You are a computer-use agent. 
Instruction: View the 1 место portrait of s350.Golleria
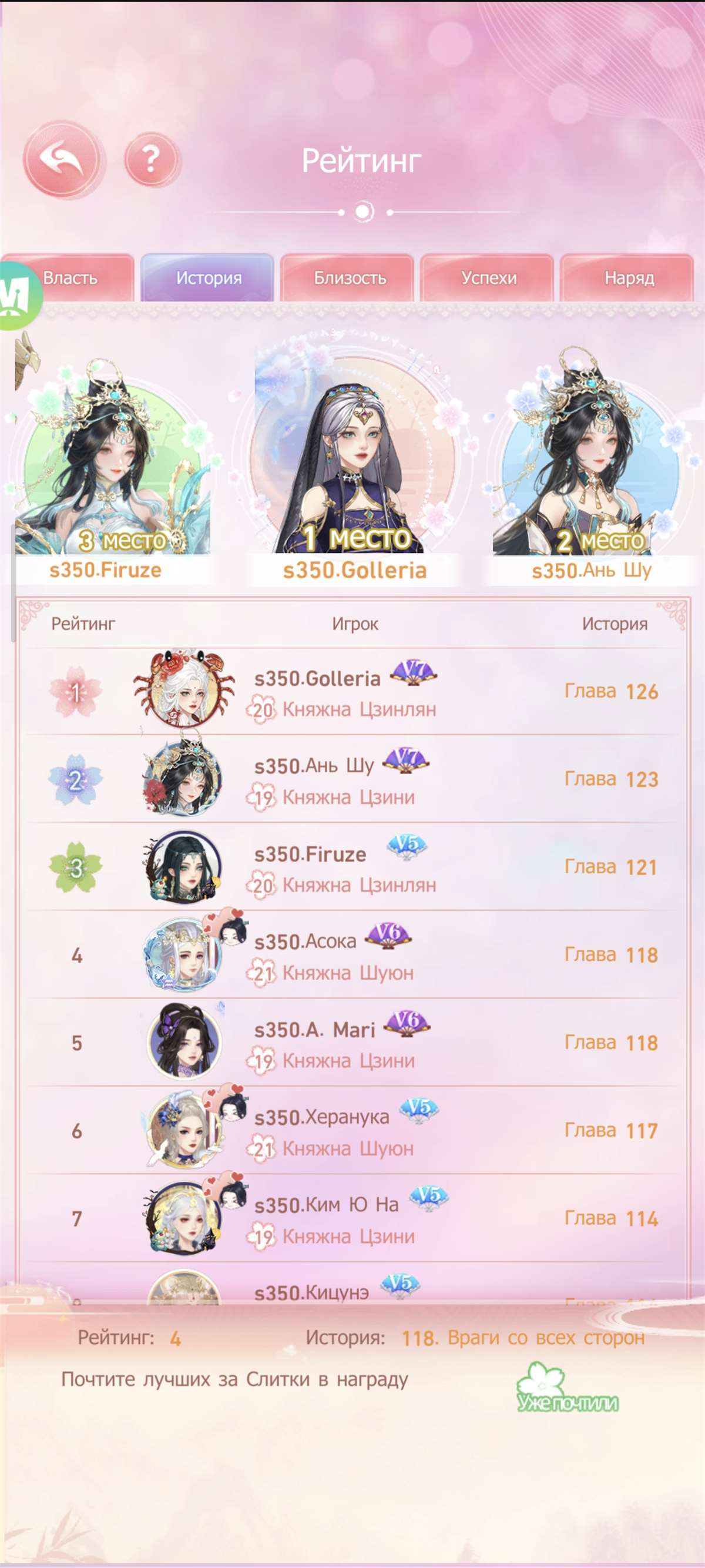tap(354, 463)
